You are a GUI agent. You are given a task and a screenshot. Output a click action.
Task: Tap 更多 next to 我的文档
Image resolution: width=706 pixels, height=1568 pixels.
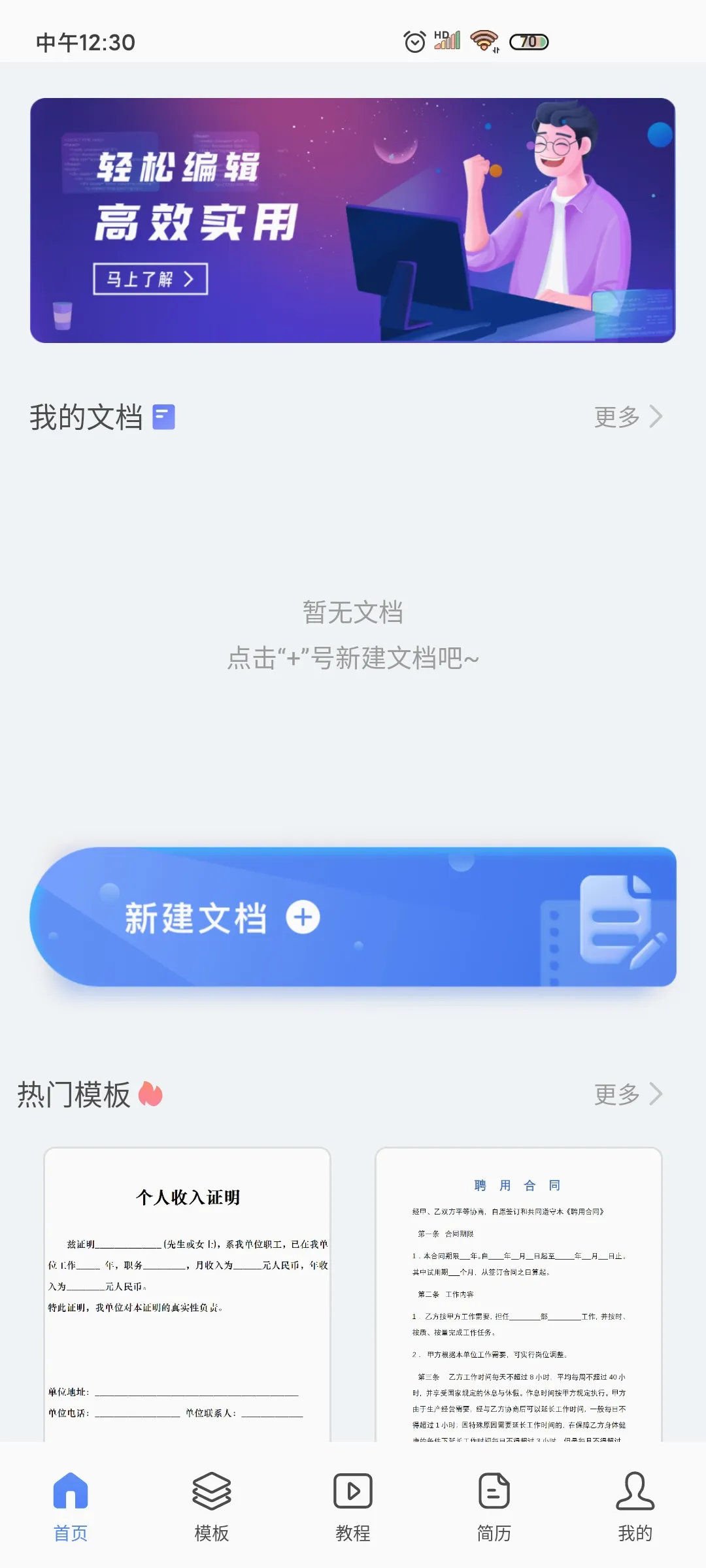coord(628,417)
